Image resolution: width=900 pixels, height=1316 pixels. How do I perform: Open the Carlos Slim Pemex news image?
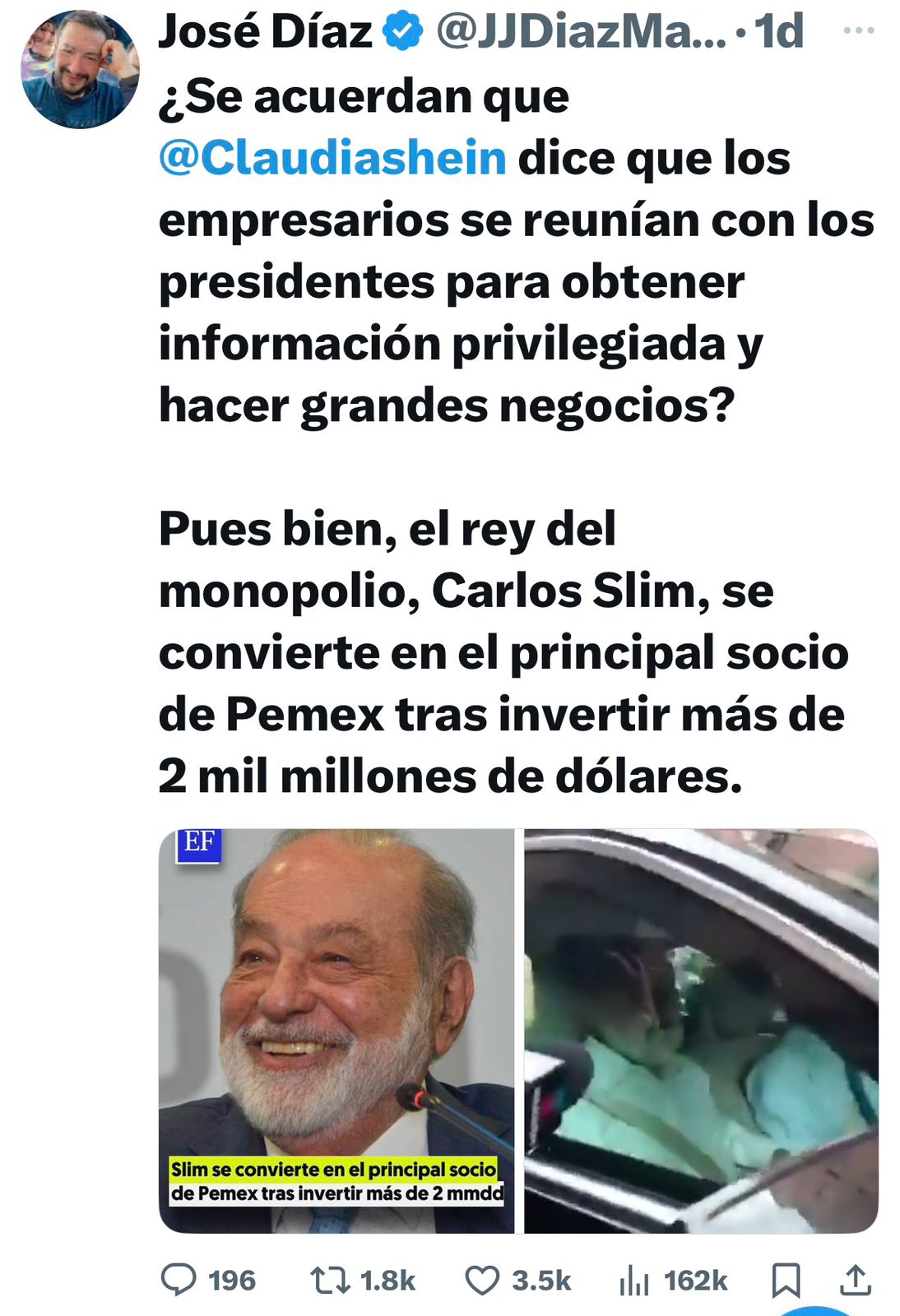[x=336, y=1030]
